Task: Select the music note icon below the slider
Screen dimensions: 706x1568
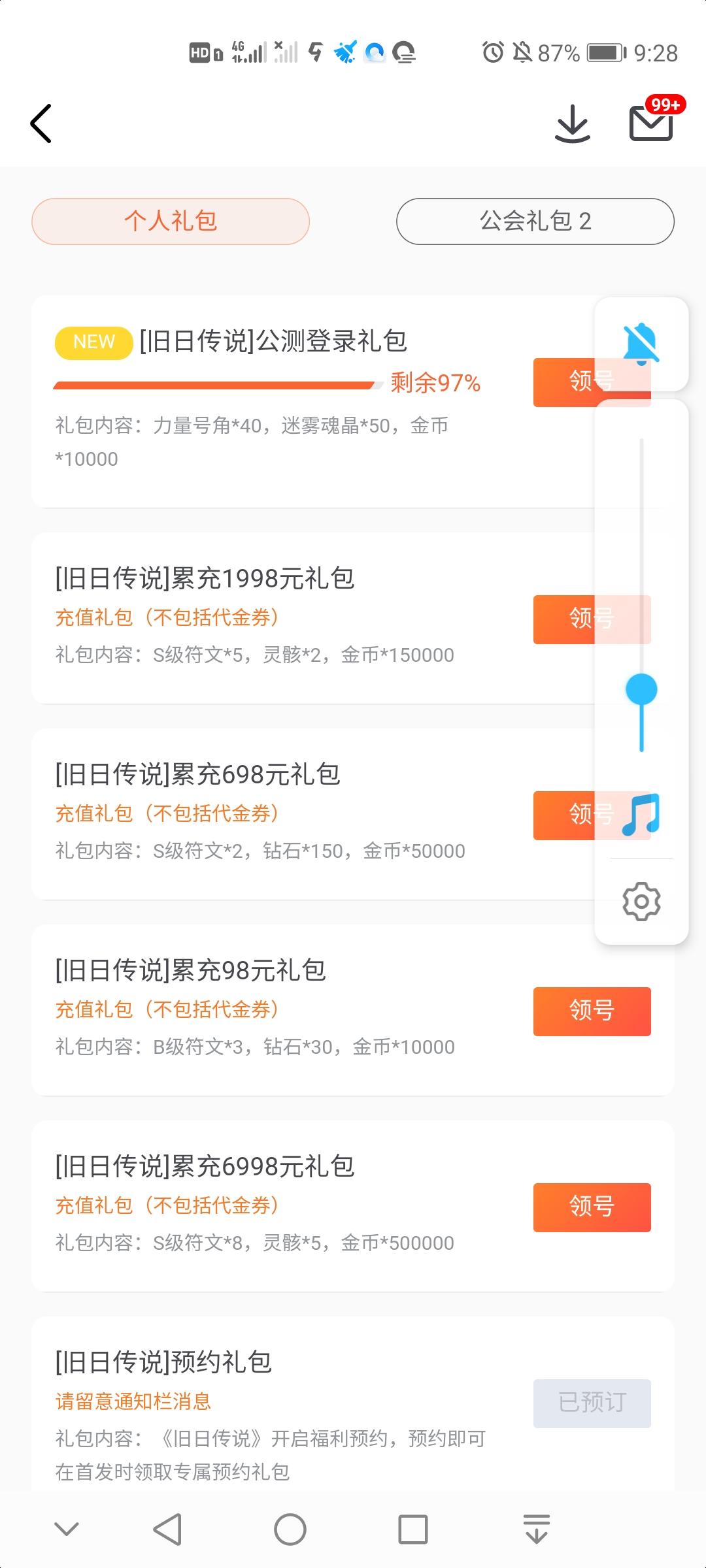Action: tap(641, 815)
